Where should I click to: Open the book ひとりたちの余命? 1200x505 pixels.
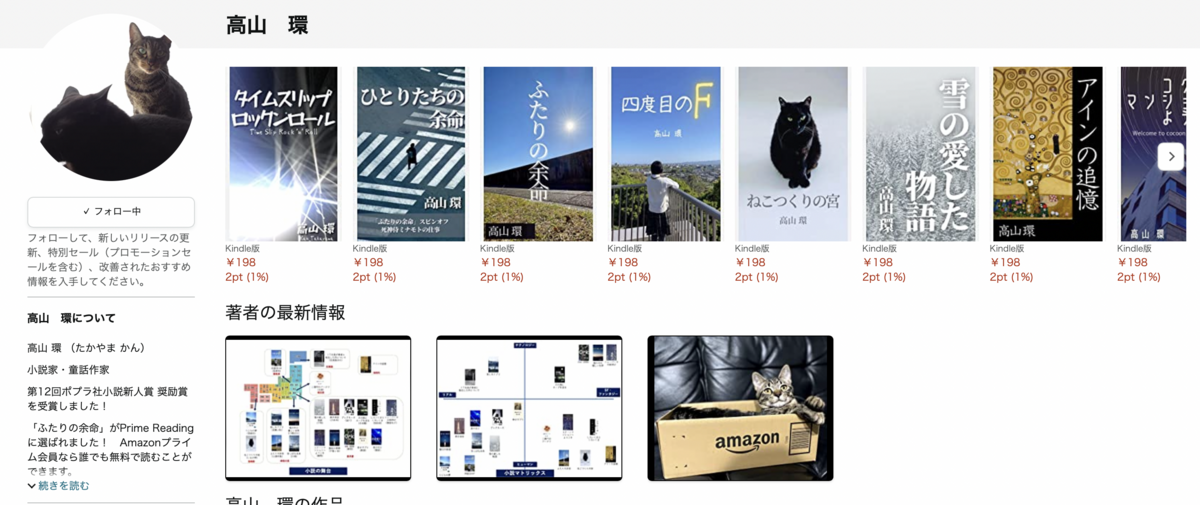click(411, 154)
